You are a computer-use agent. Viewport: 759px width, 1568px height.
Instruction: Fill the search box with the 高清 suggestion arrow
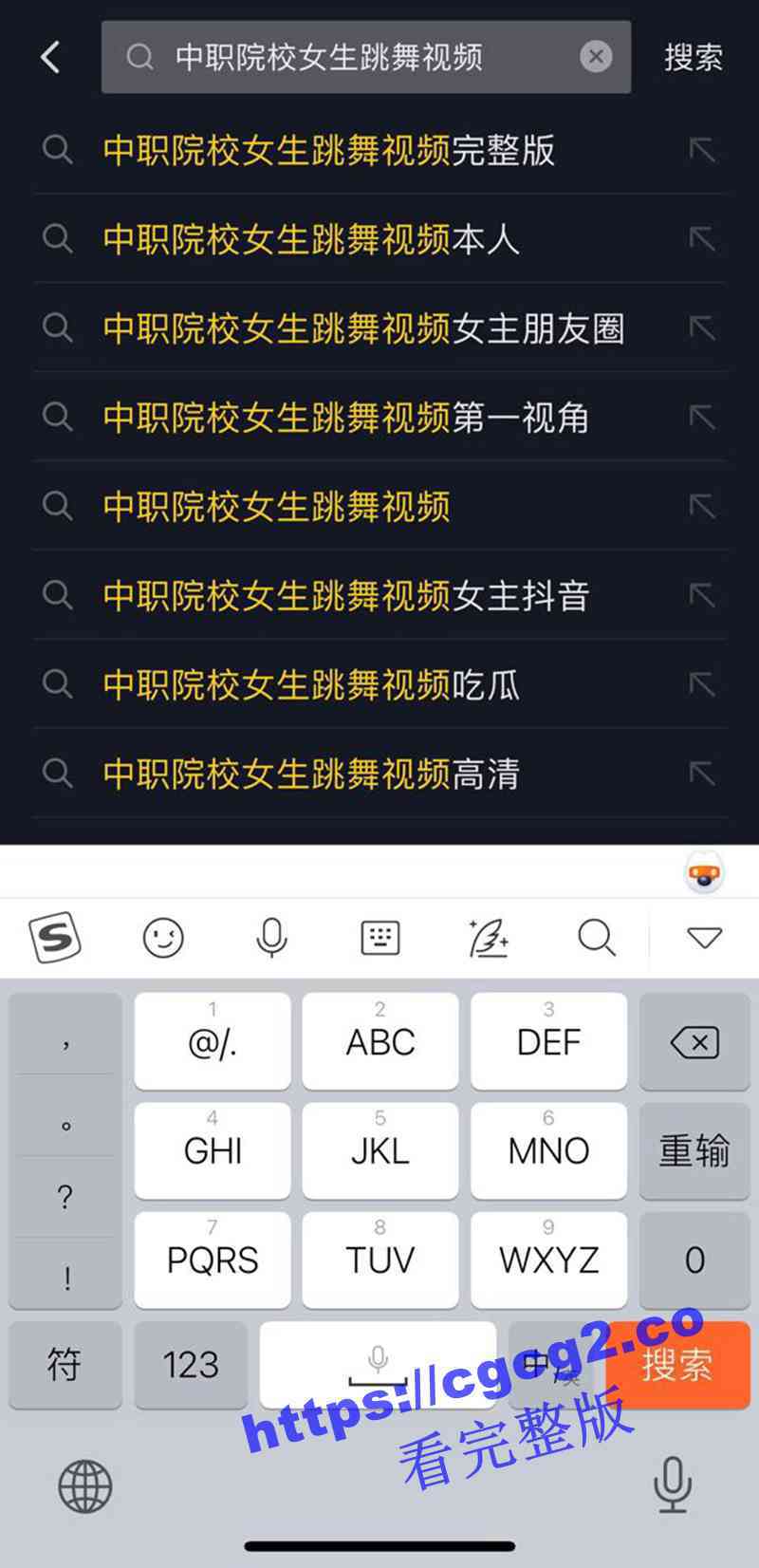coord(702,774)
